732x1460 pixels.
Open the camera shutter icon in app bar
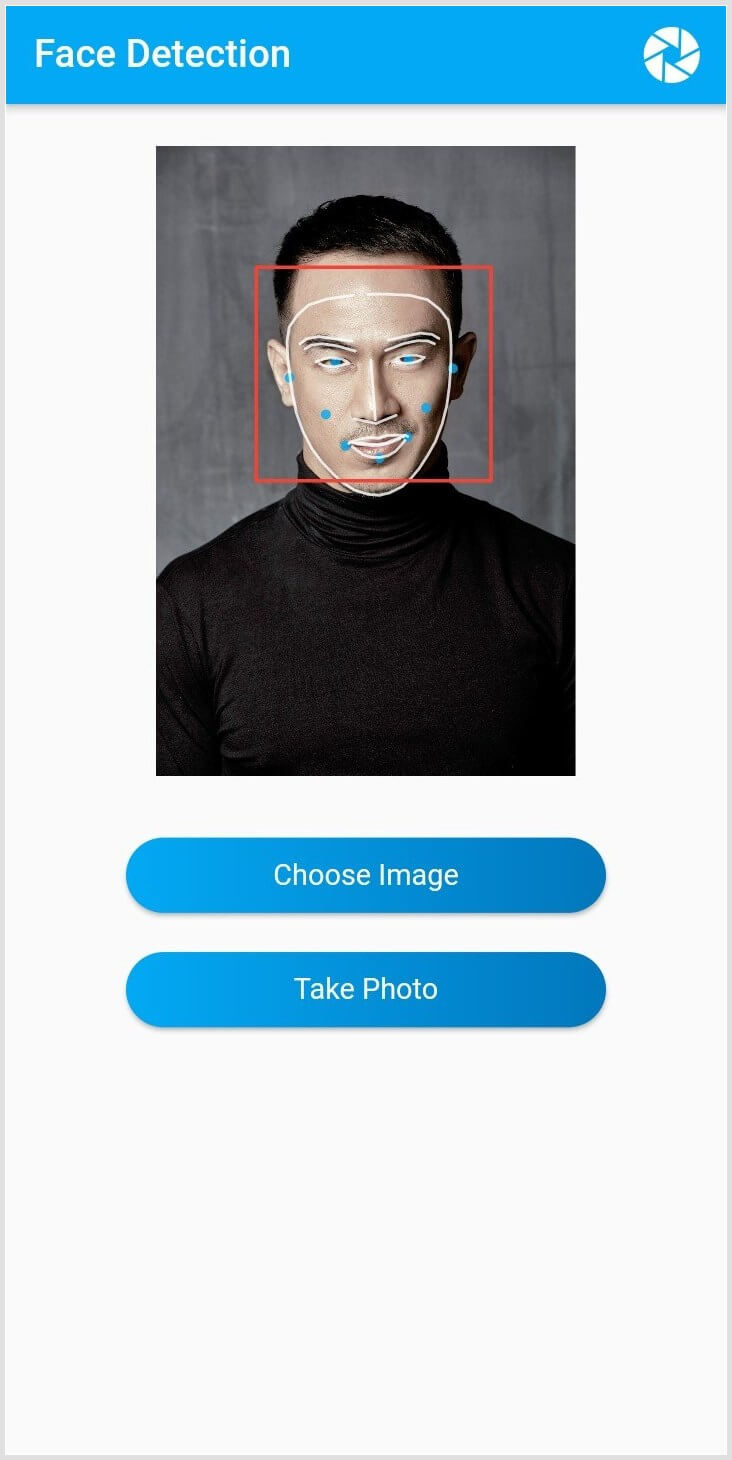pyautogui.click(x=671, y=55)
